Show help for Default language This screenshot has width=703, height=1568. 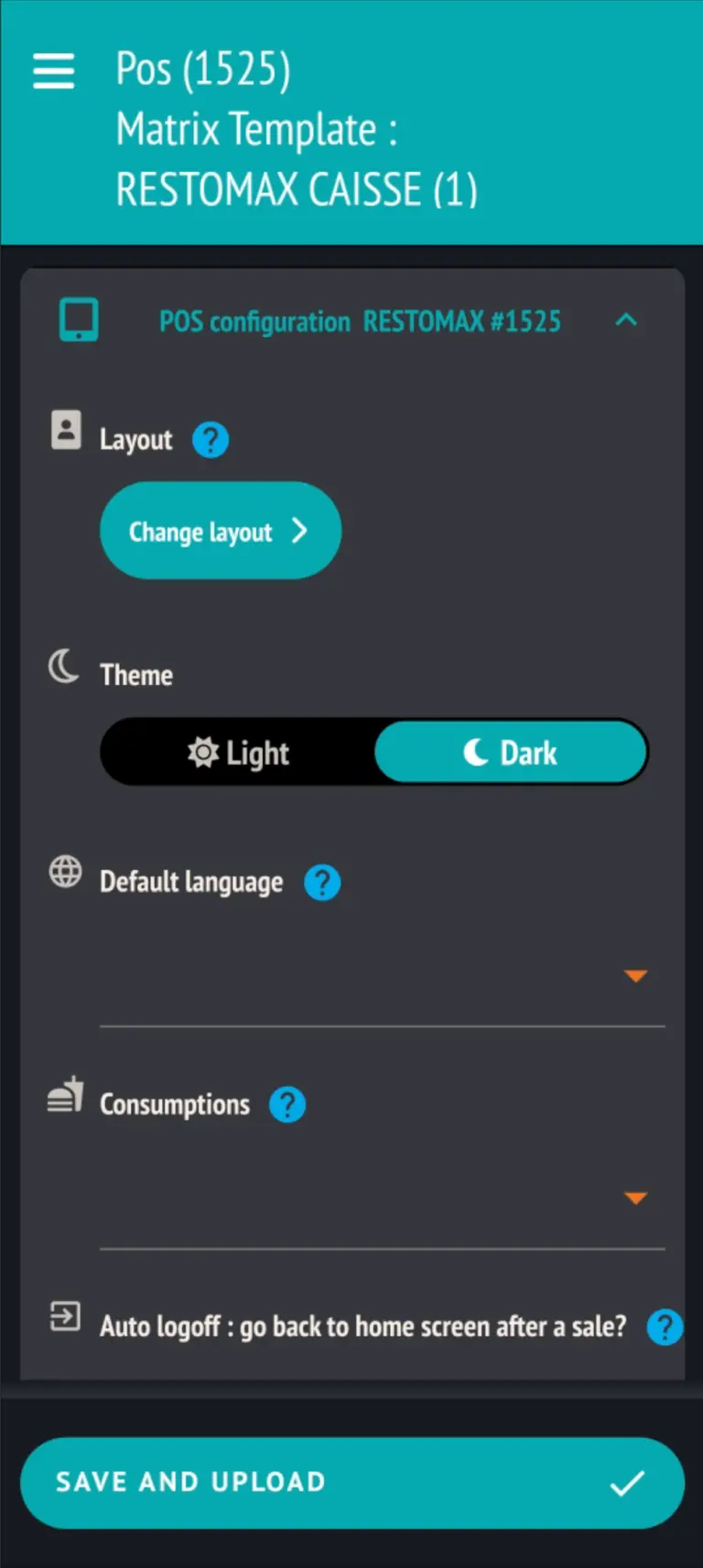point(322,883)
